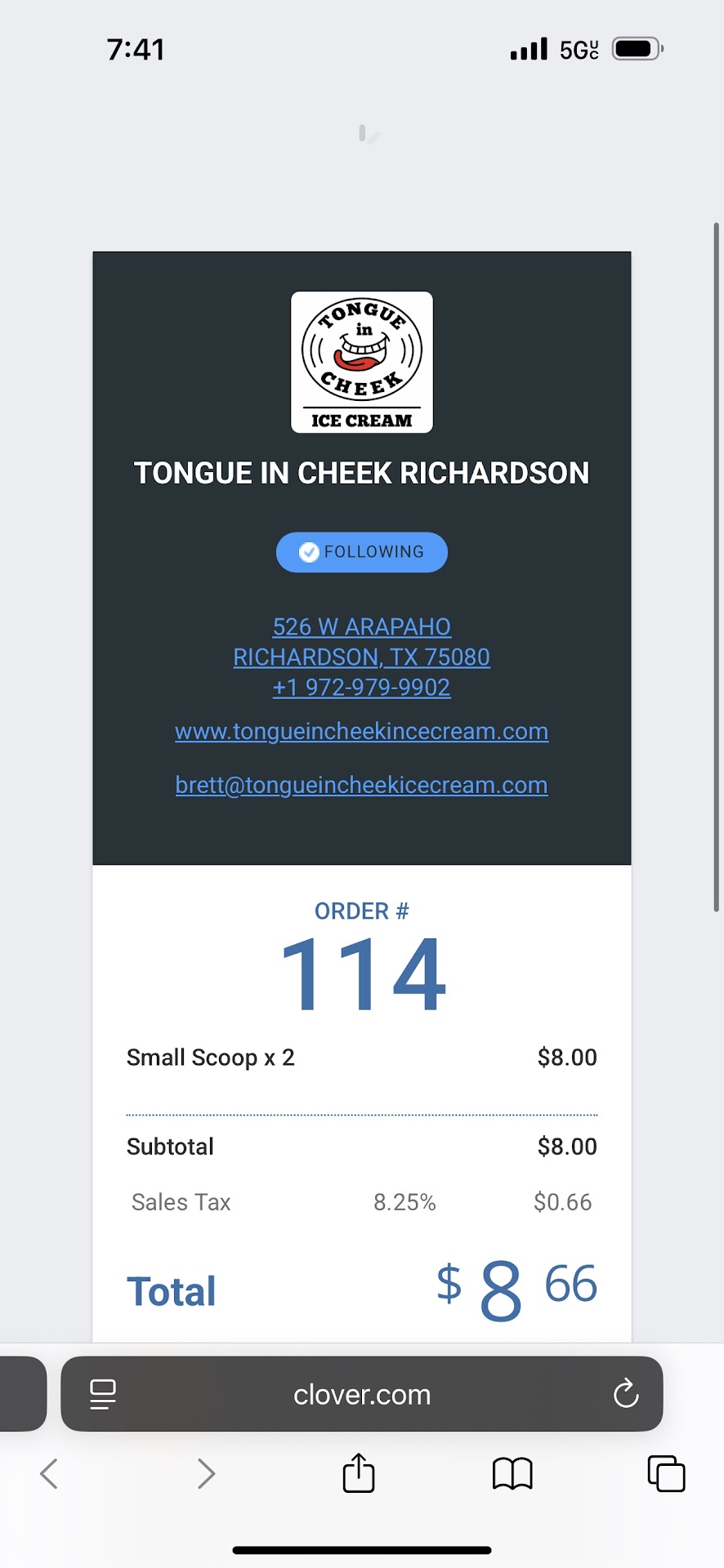Tap the clover.com address field

click(x=361, y=1394)
